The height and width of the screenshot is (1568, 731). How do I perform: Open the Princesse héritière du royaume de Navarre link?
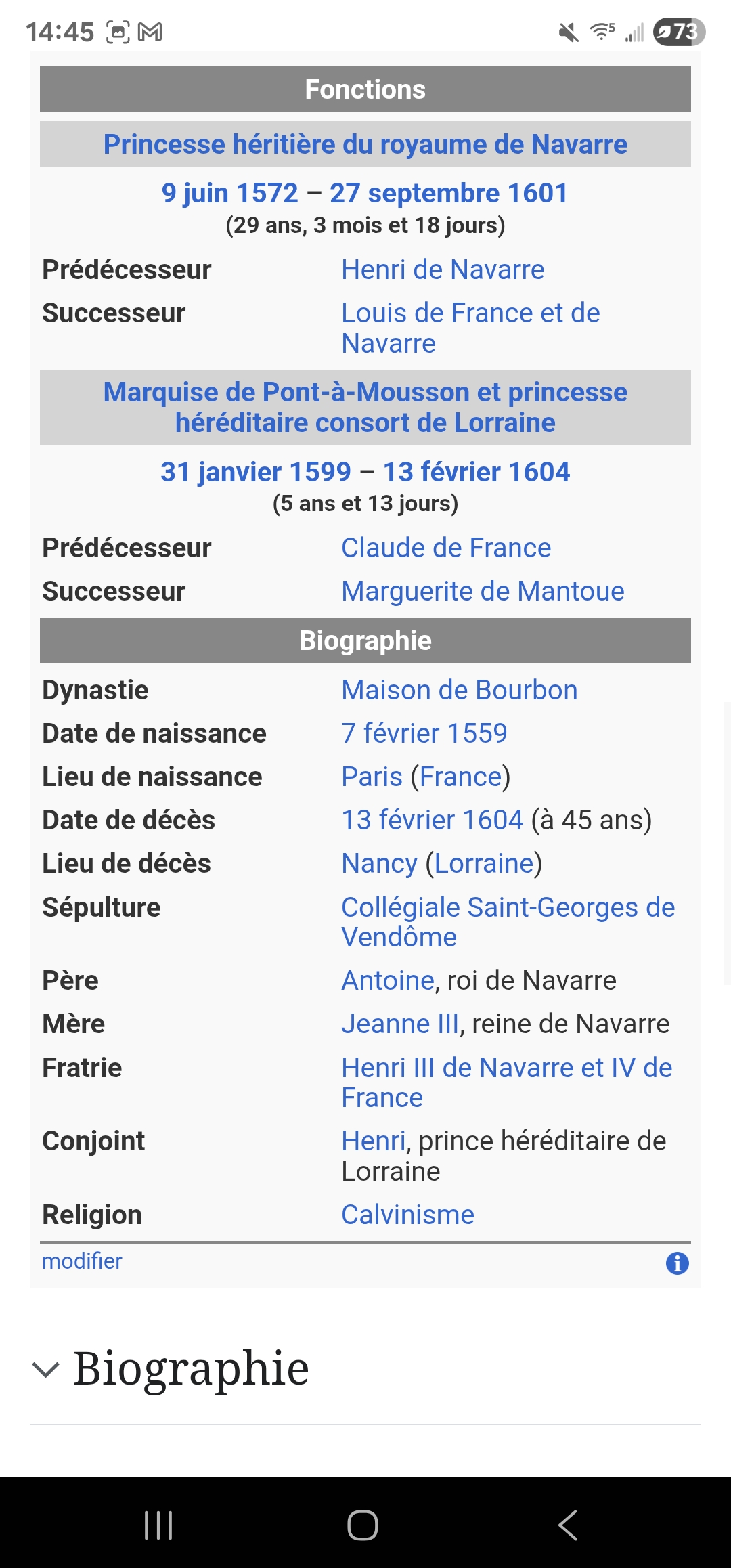pos(365,144)
